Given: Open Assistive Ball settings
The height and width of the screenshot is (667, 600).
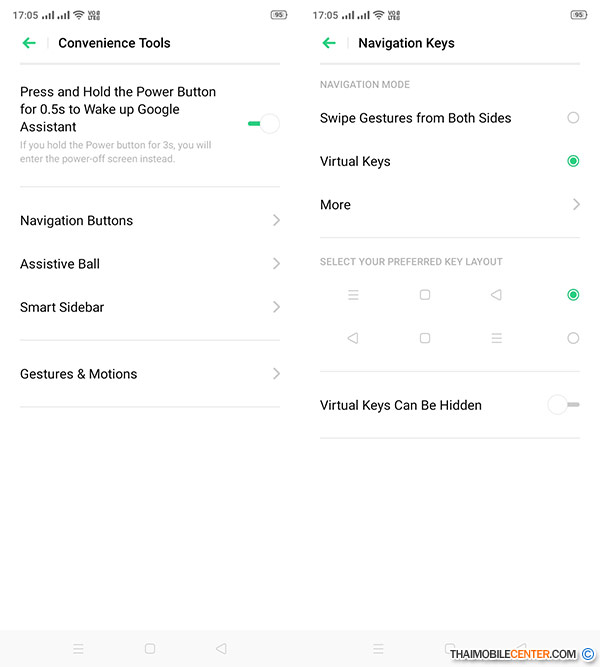Looking at the screenshot, I should 150,264.
